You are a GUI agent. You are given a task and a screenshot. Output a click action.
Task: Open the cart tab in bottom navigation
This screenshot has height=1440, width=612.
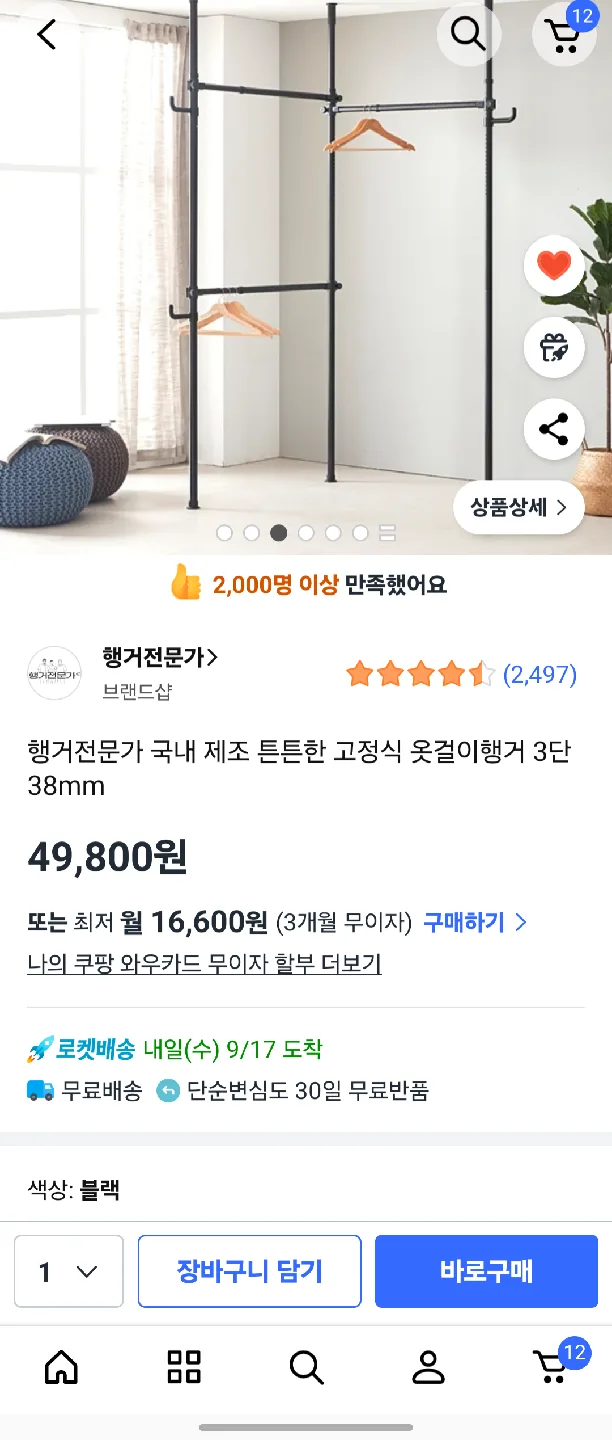551,1366
